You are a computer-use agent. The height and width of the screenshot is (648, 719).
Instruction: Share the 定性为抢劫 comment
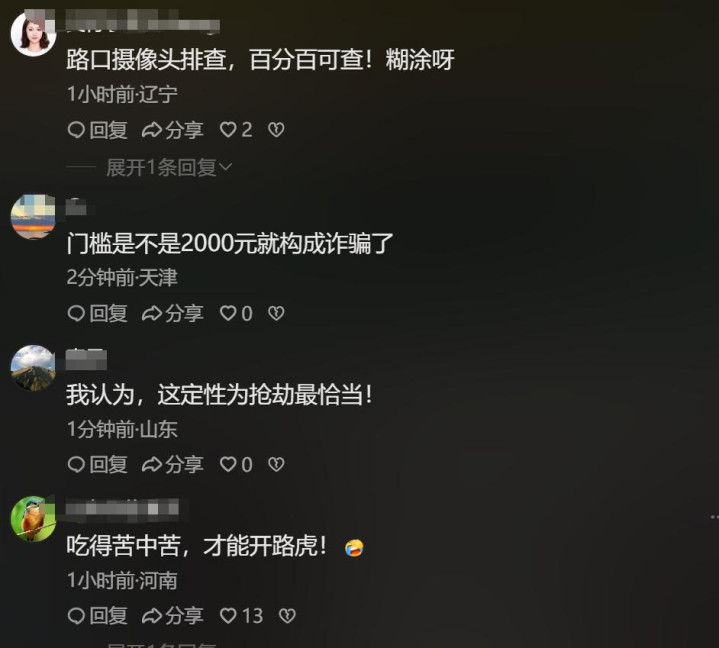coord(172,465)
